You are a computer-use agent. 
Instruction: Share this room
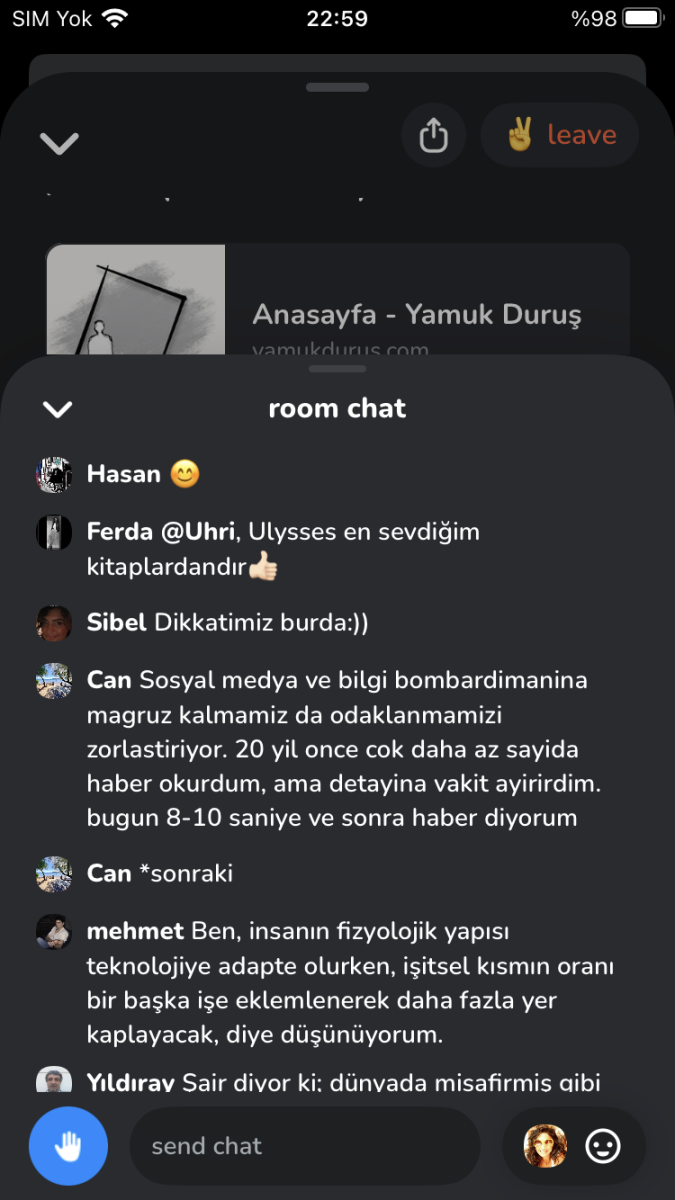pos(433,135)
